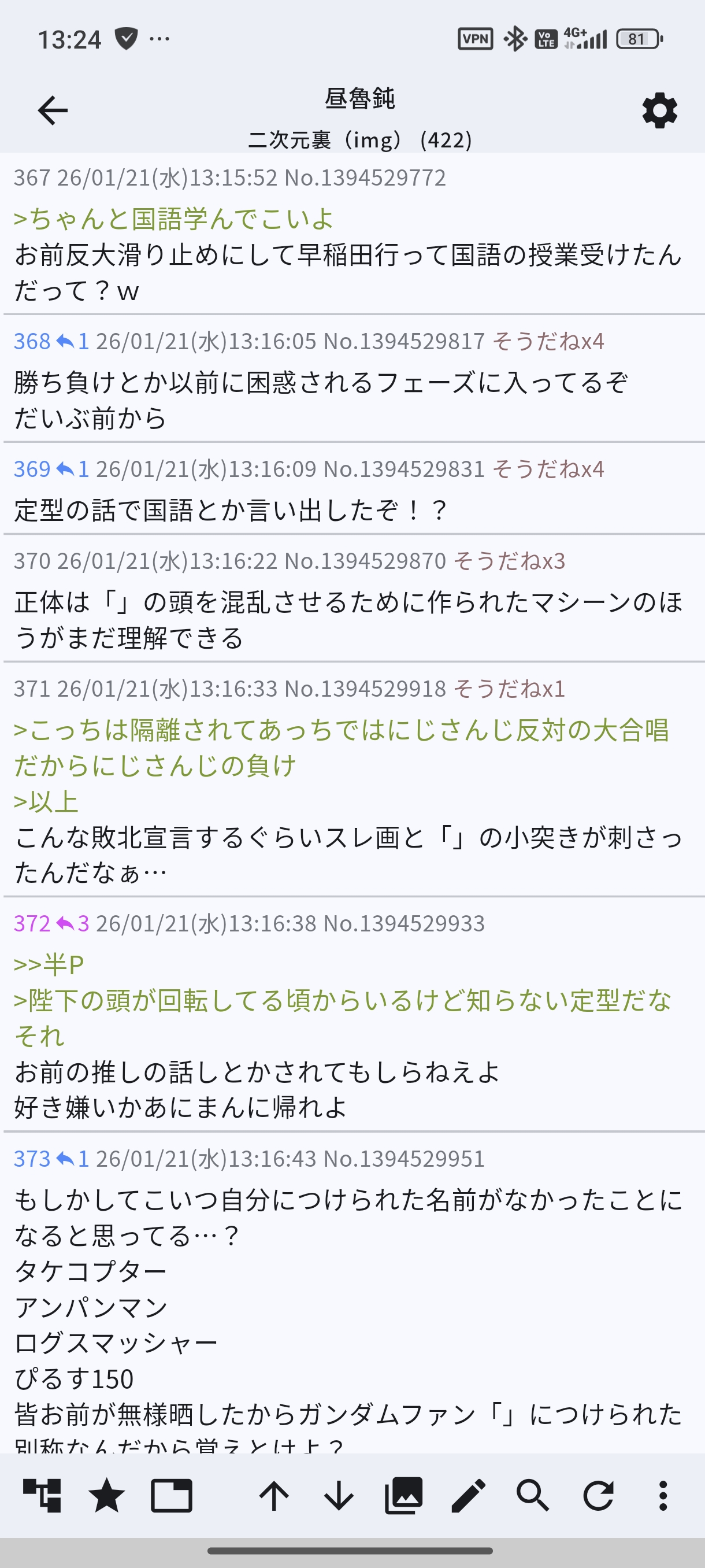Search within the thread
705x1568 pixels.
coord(533,1496)
